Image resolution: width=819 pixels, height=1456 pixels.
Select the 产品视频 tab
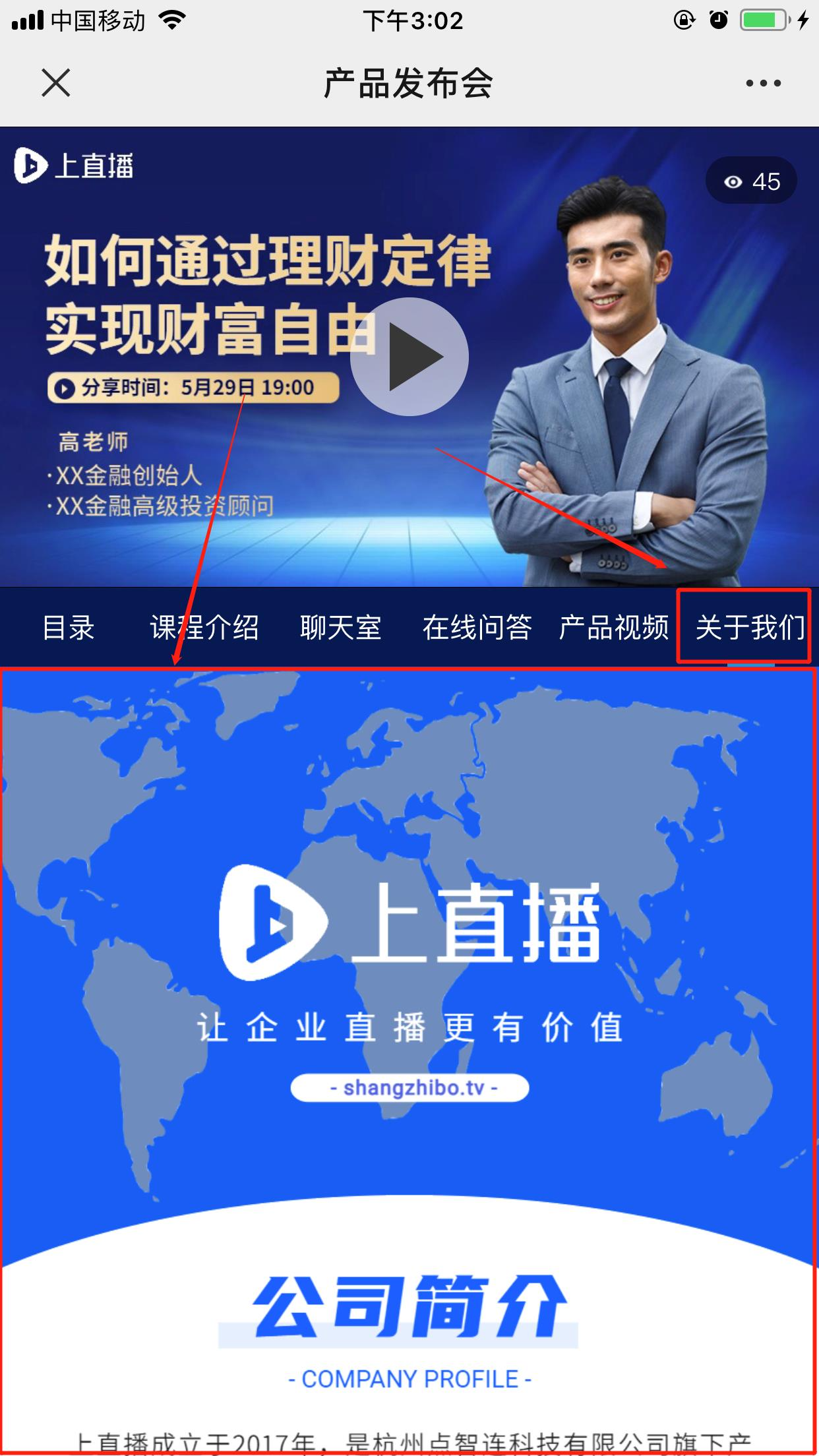point(613,627)
